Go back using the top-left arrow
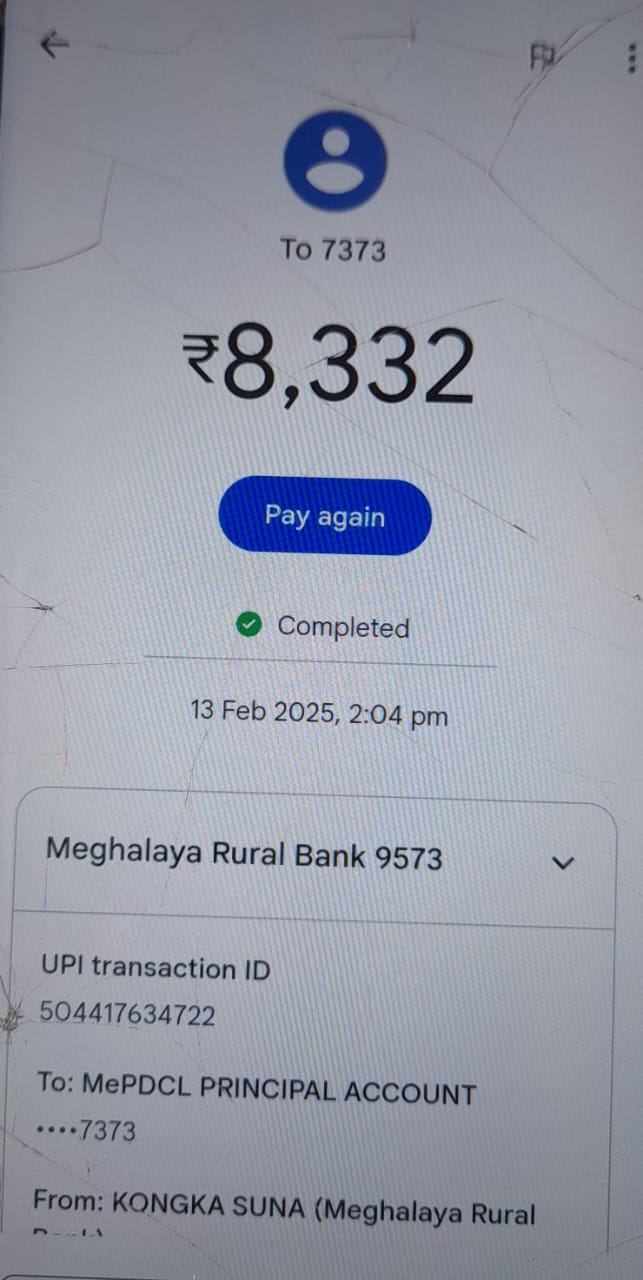This screenshot has width=643, height=1280. click(54, 44)
